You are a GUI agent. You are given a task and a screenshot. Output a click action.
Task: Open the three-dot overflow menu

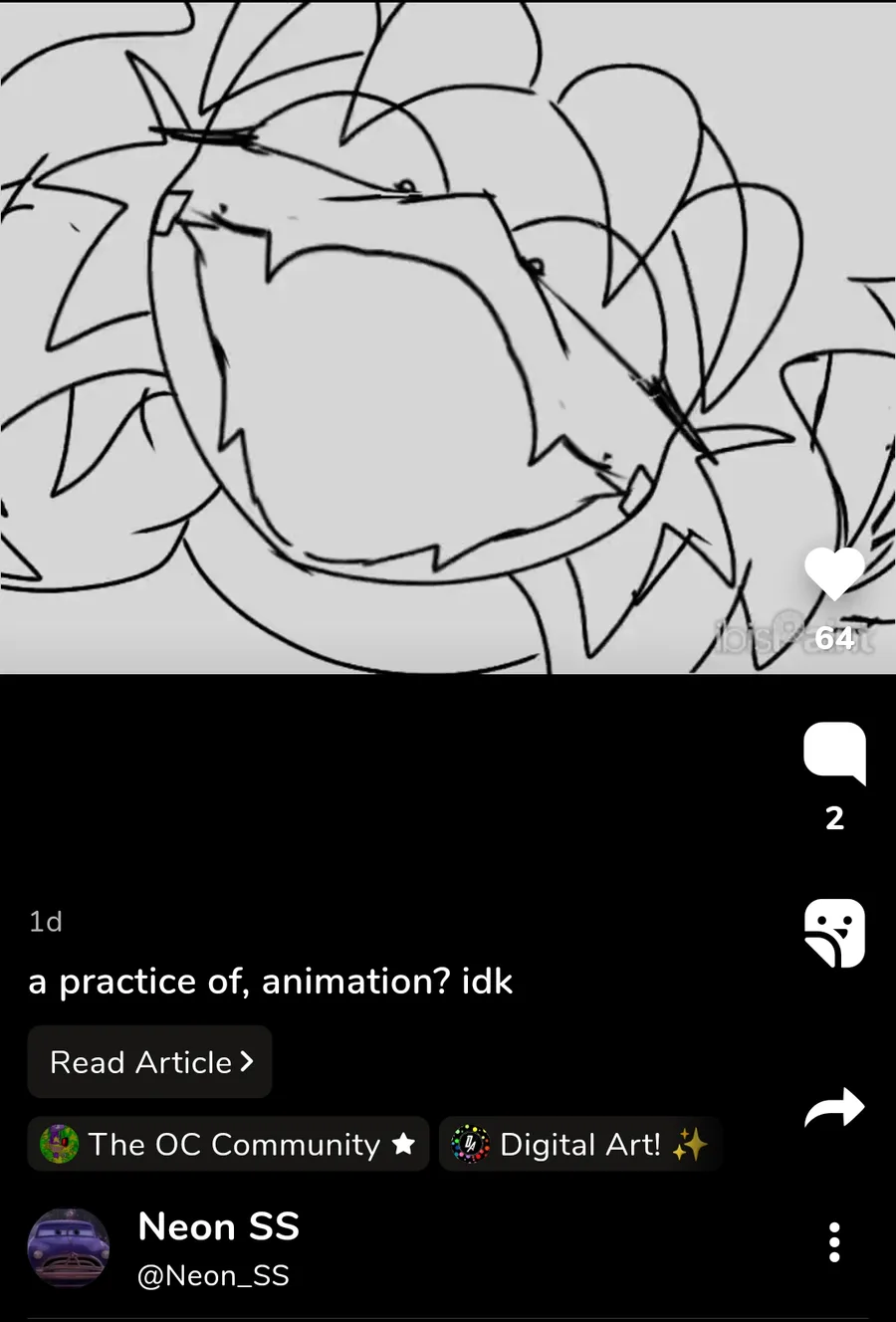click(x=834, y=1242)
